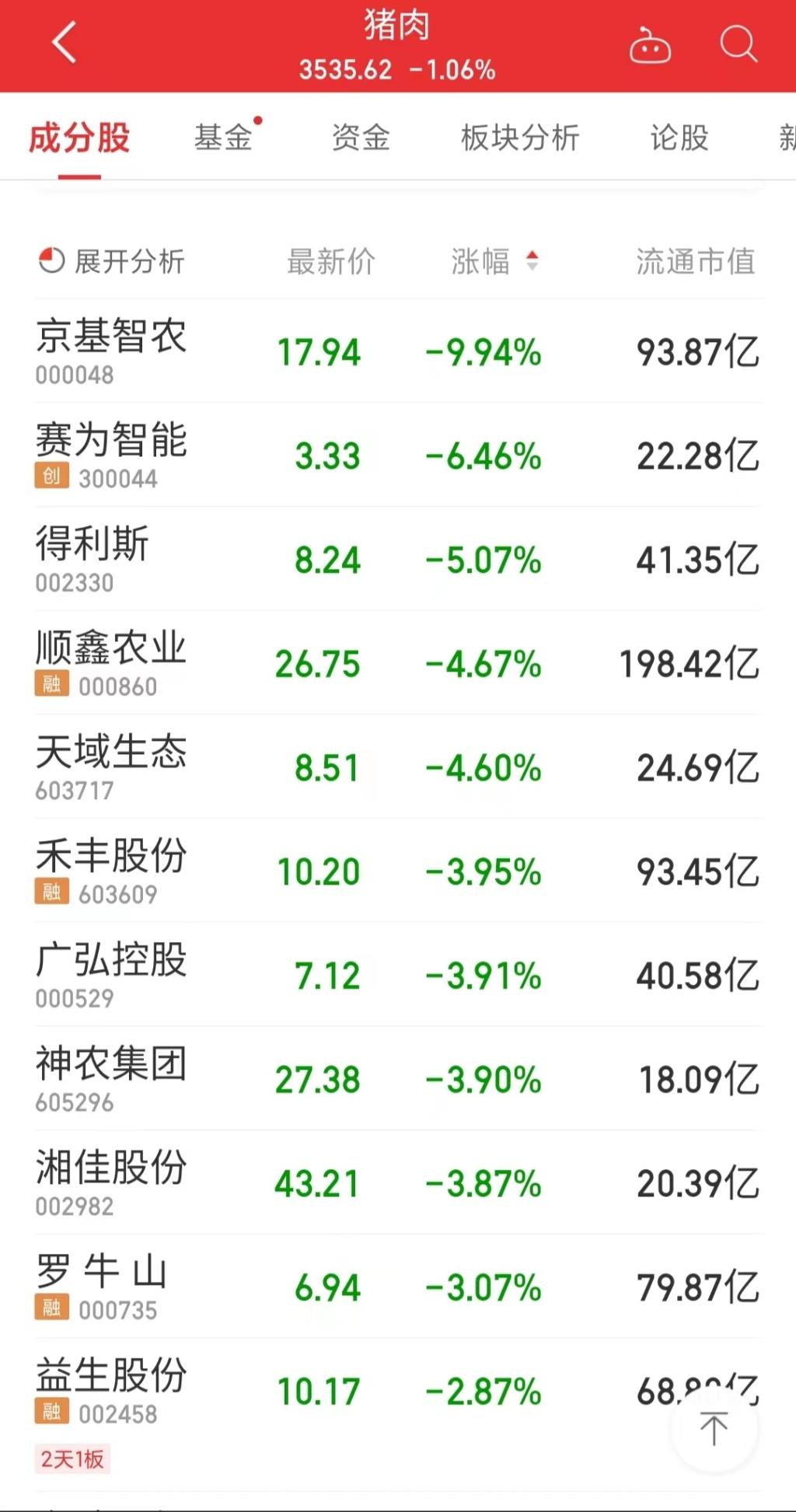Go back using the top arrow

(65, 42)
